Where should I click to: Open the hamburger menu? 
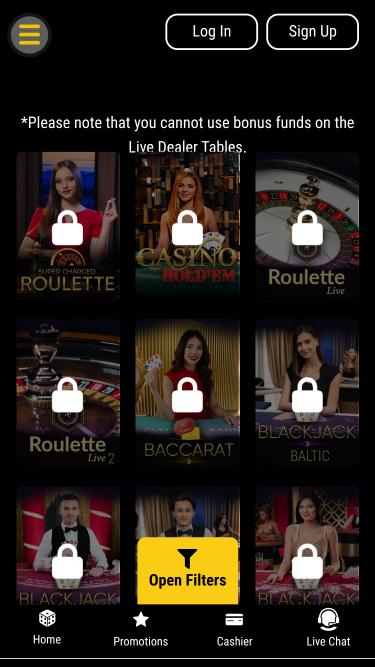coord(29,34)
